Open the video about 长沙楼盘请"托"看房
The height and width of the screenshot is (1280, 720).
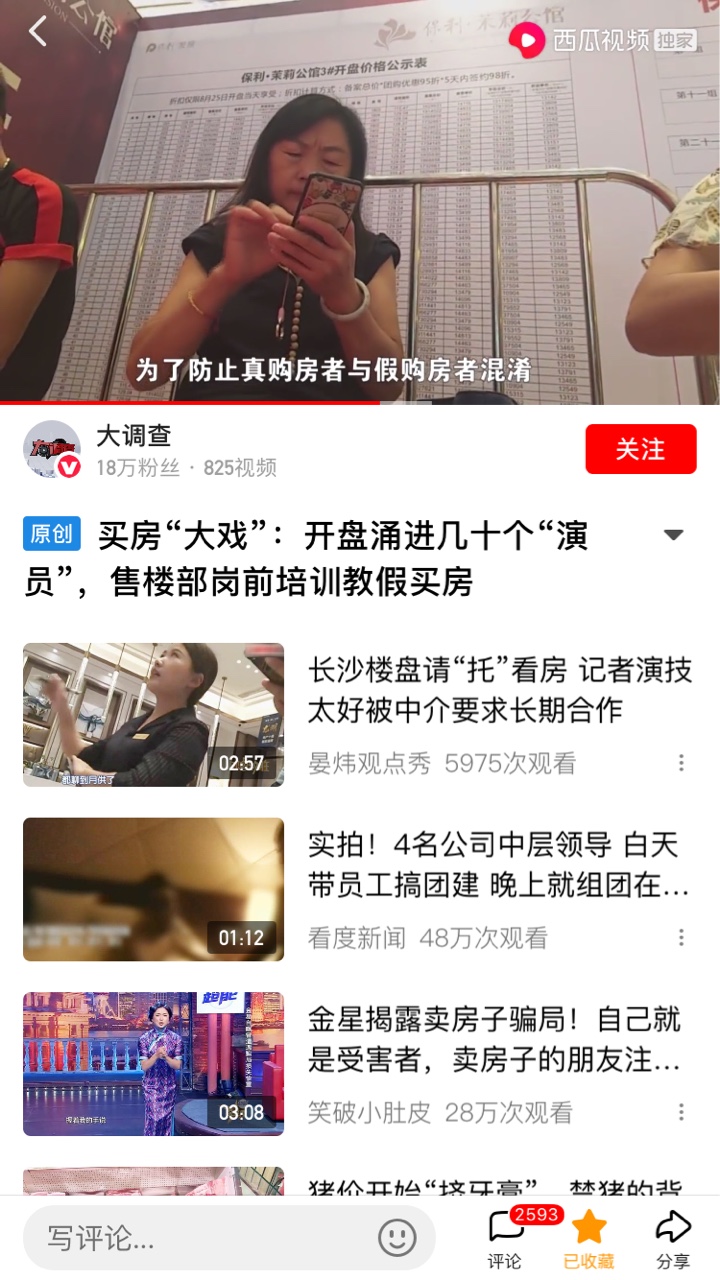click(x=499, y=690)
